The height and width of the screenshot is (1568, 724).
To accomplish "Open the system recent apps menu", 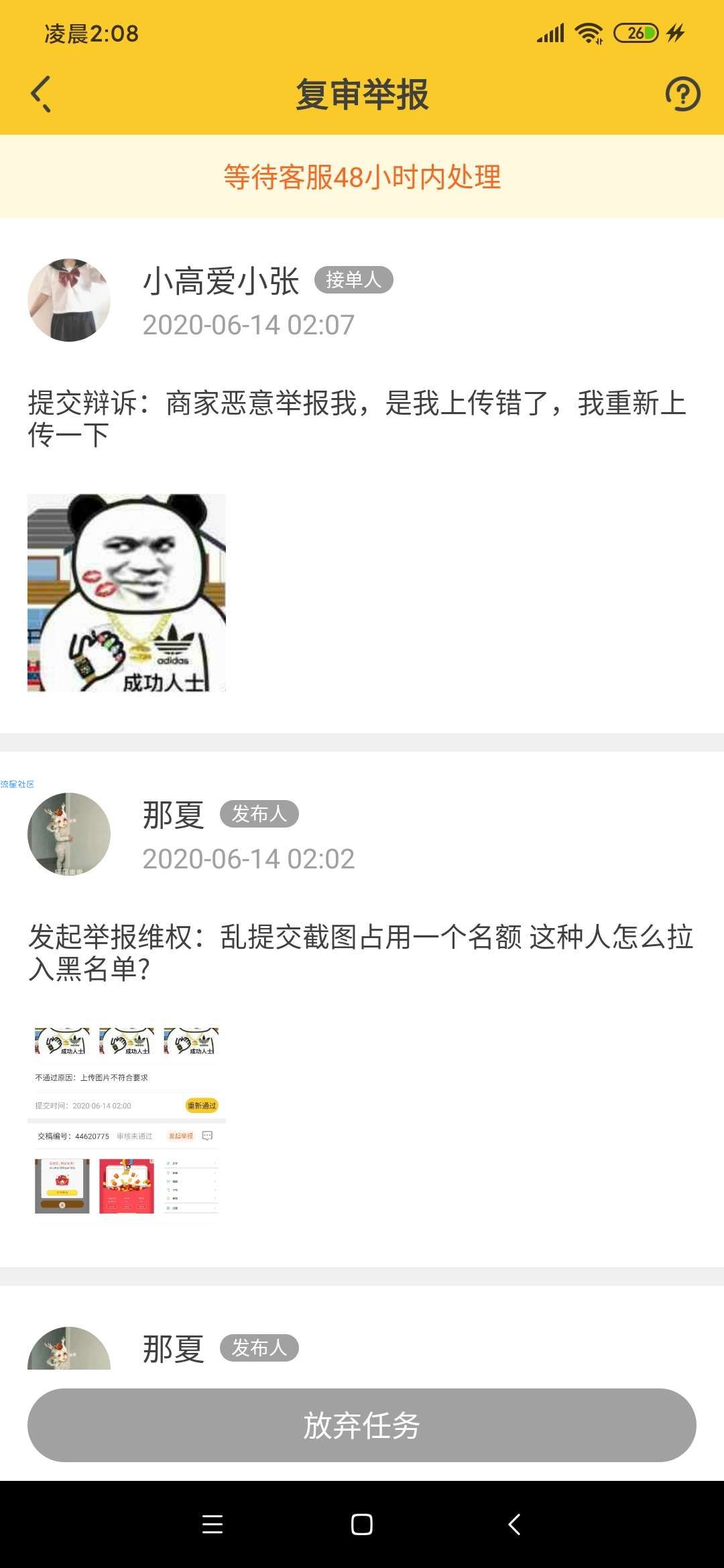I will 213,1524.
